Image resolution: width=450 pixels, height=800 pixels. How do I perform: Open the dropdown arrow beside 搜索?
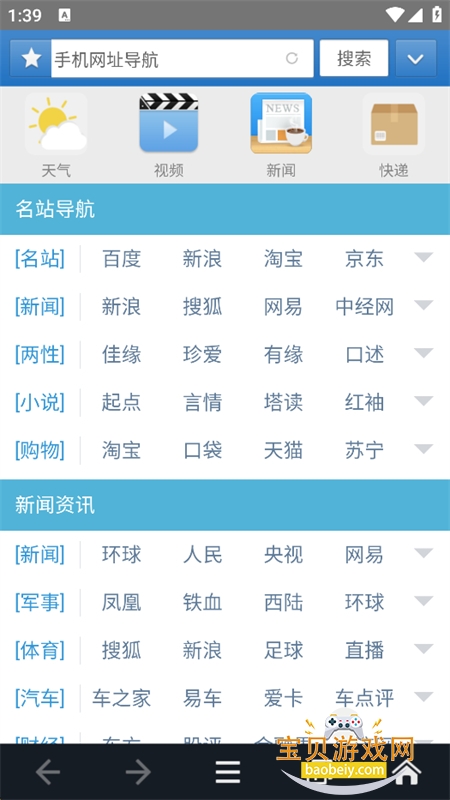pos(416,59)
